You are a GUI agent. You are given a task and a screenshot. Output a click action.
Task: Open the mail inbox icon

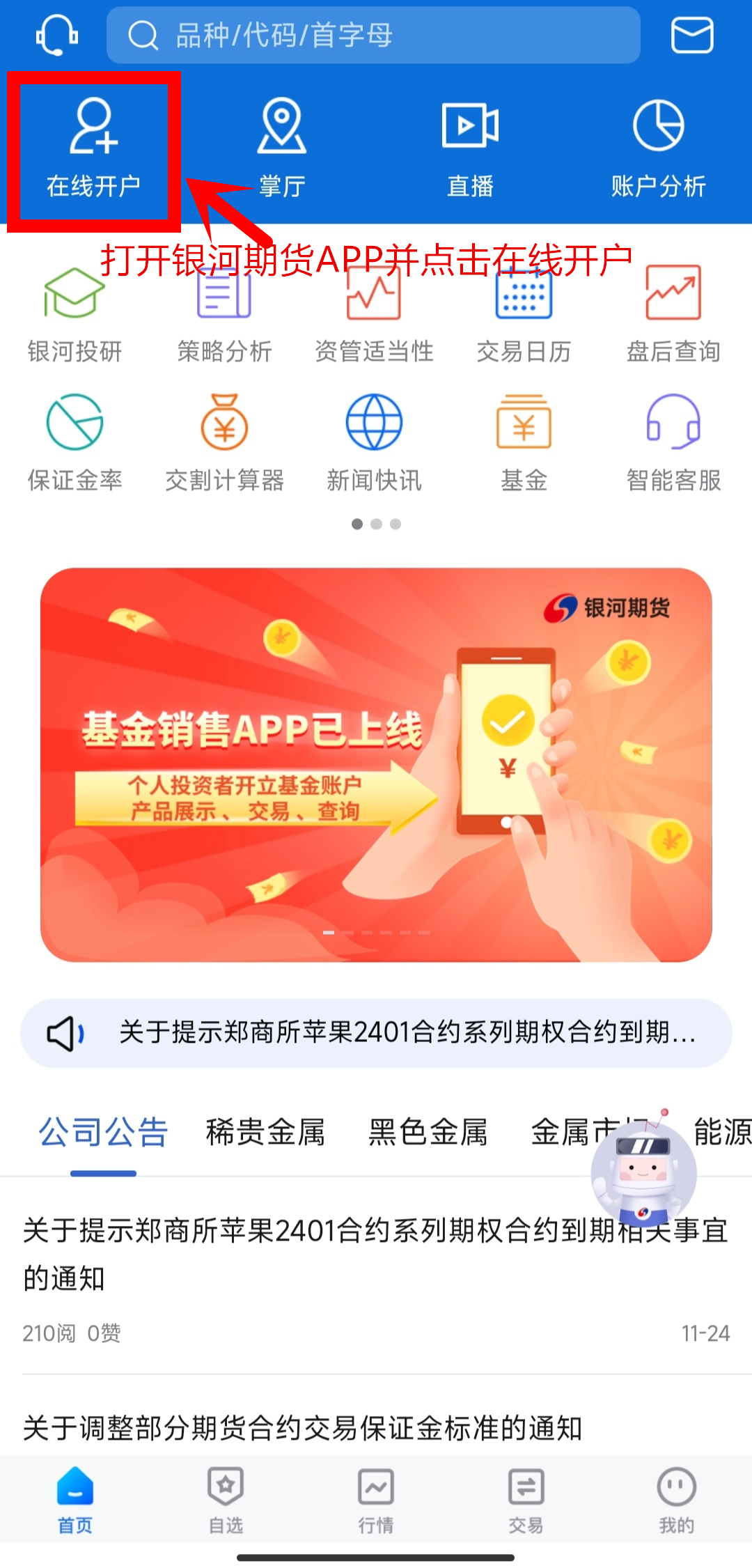[691, 36]
